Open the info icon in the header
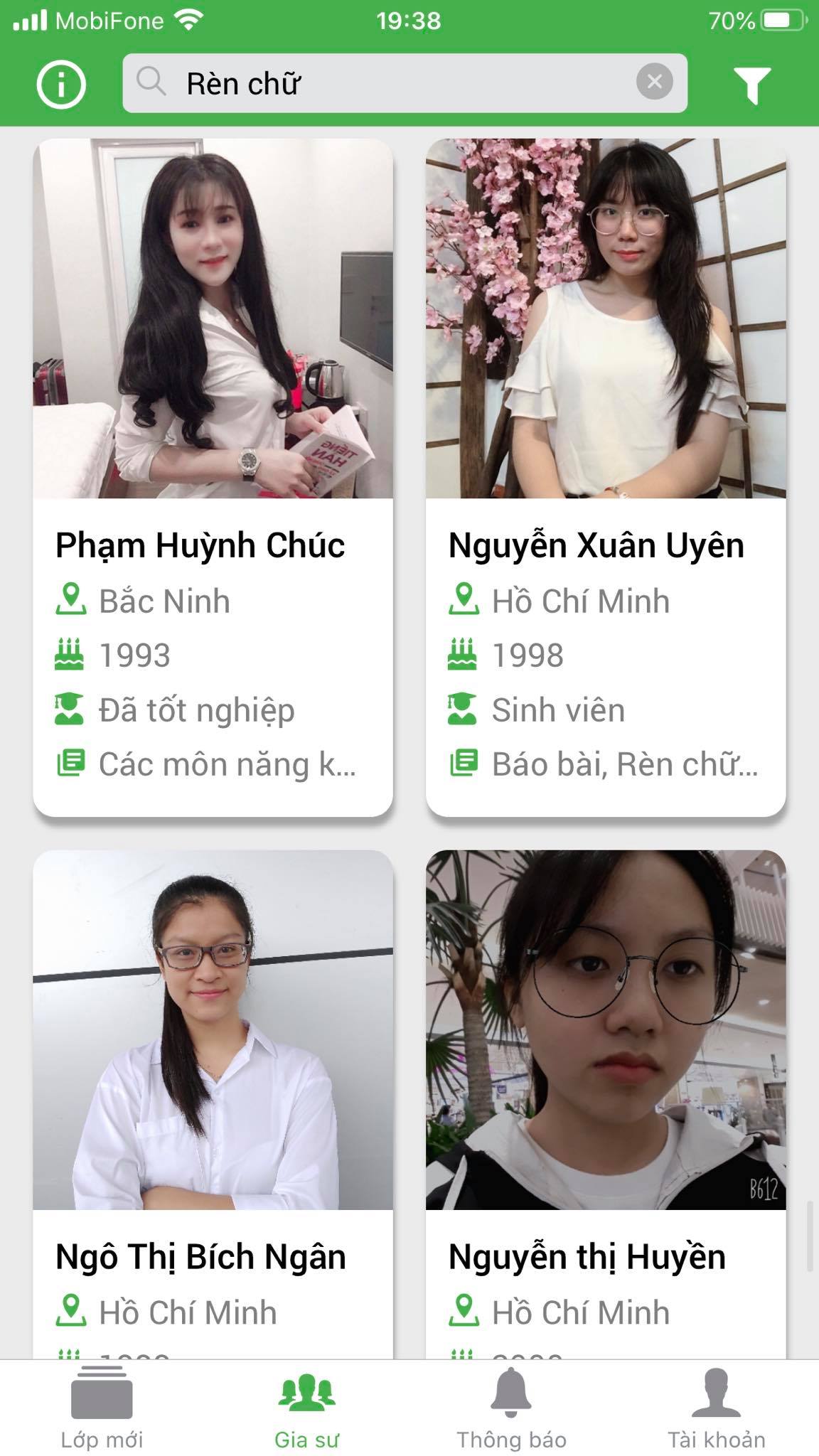 pos(61,85)
